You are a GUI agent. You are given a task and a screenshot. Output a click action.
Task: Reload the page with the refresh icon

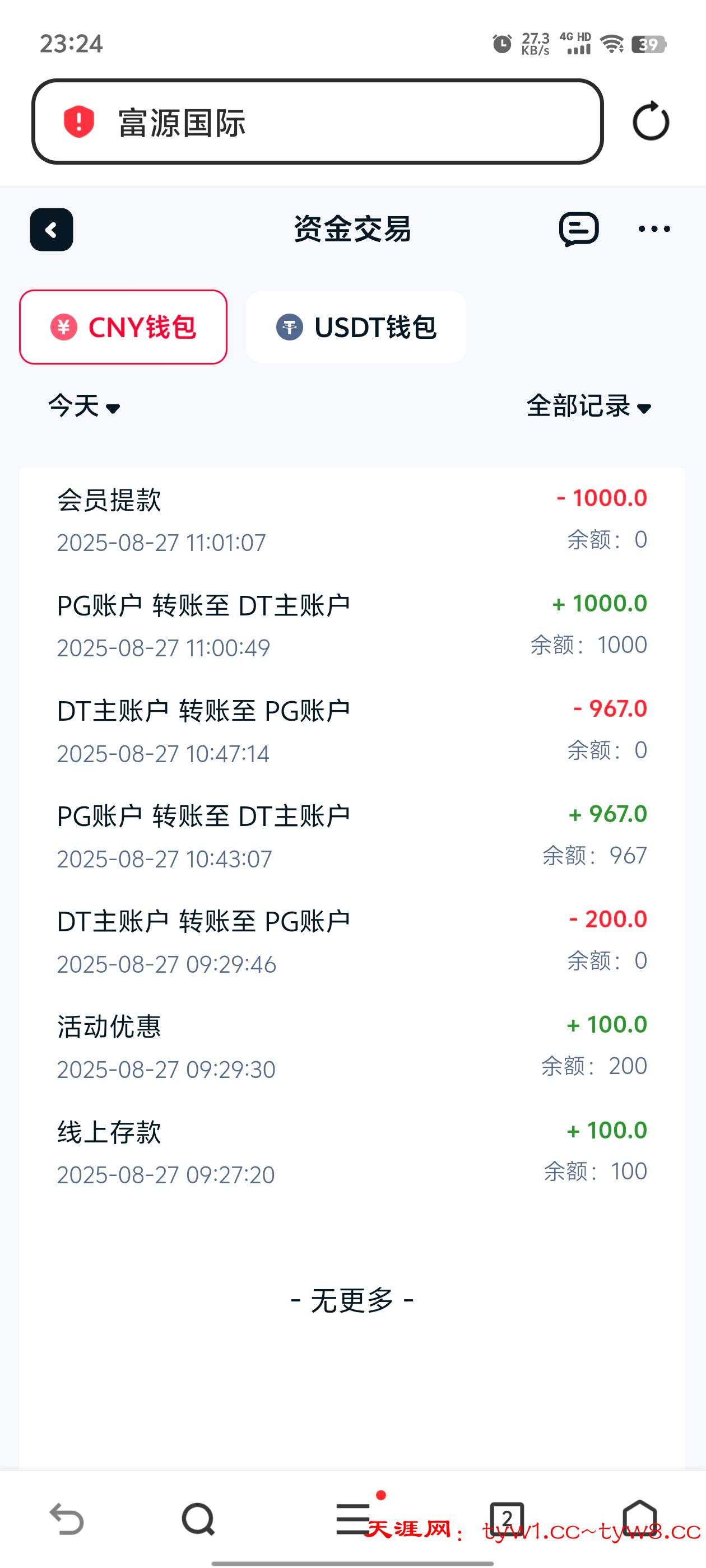[x=651, y=121]
